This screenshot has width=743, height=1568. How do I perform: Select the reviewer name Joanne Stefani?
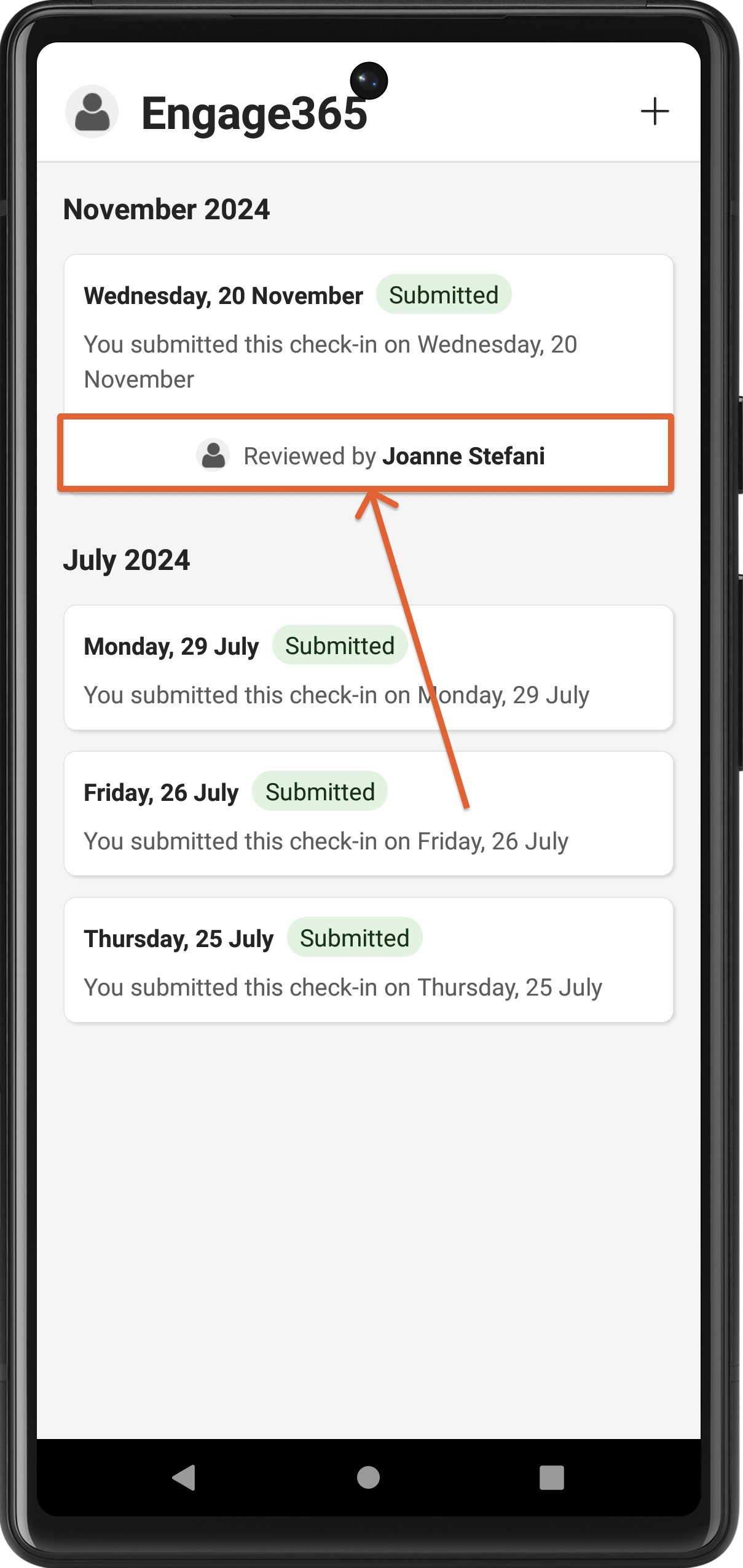point(465,455)
